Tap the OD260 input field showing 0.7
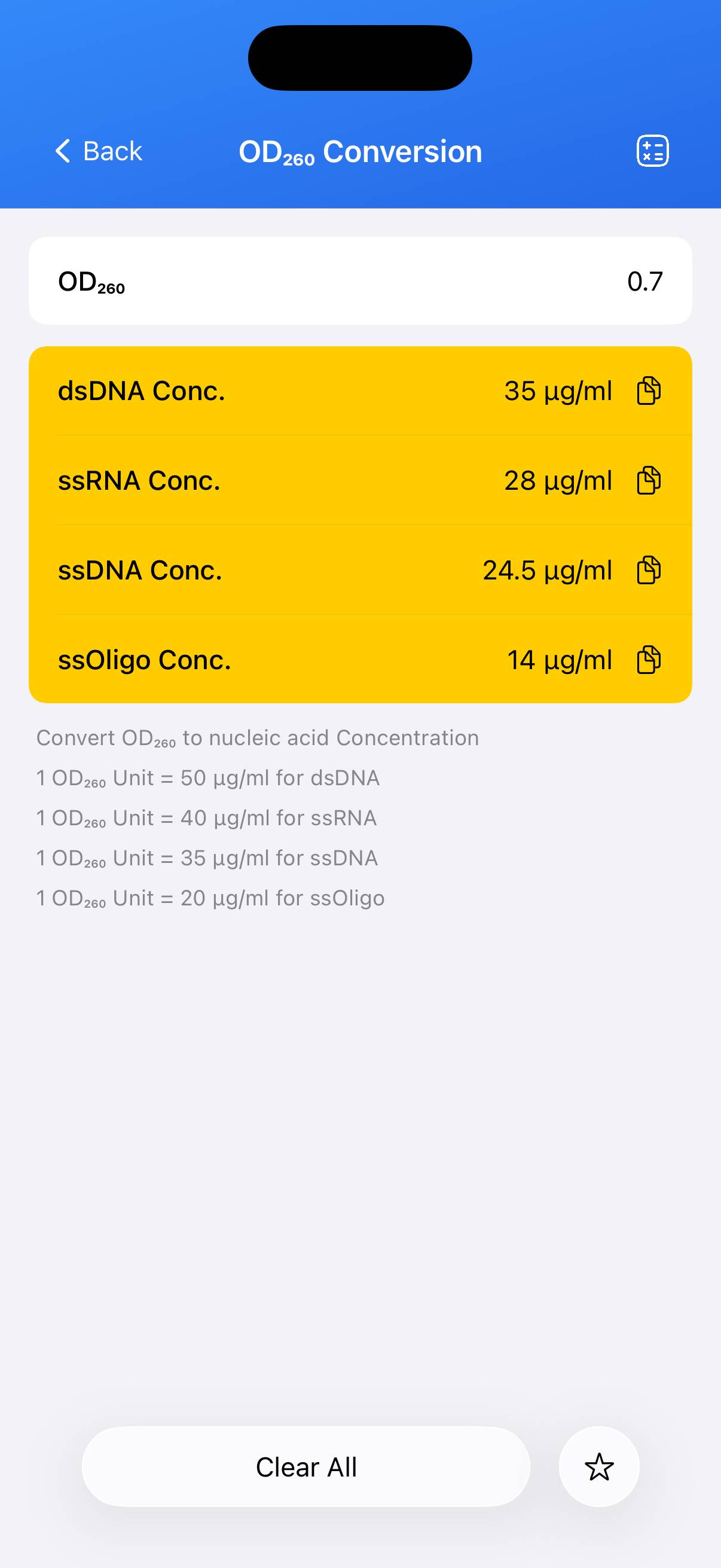 (x=360, y=280)
